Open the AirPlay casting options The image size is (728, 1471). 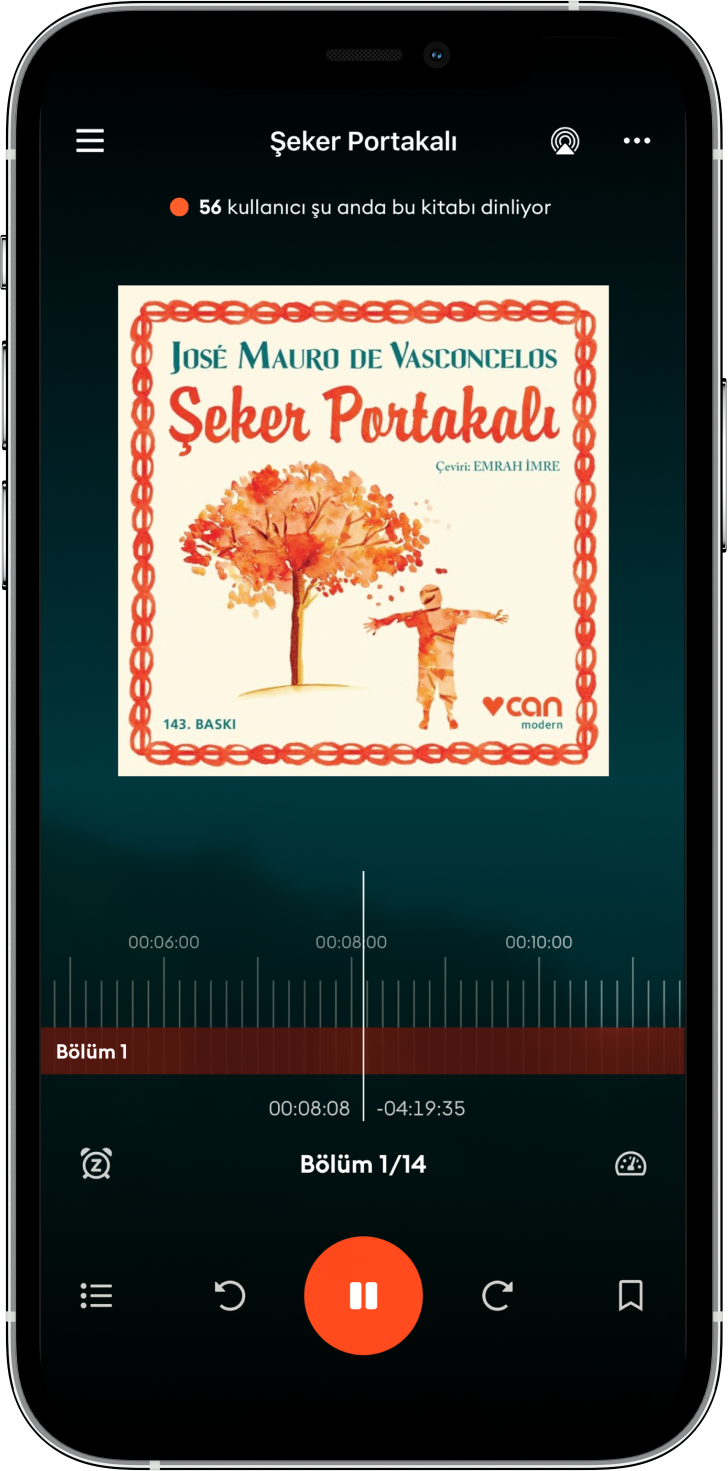565,141
